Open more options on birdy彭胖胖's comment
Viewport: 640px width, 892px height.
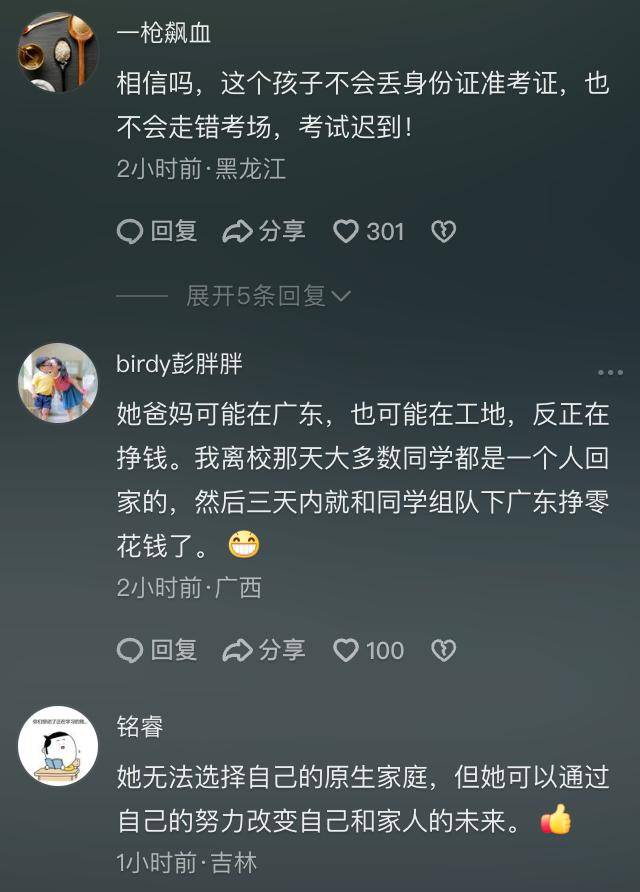point(610,373)
